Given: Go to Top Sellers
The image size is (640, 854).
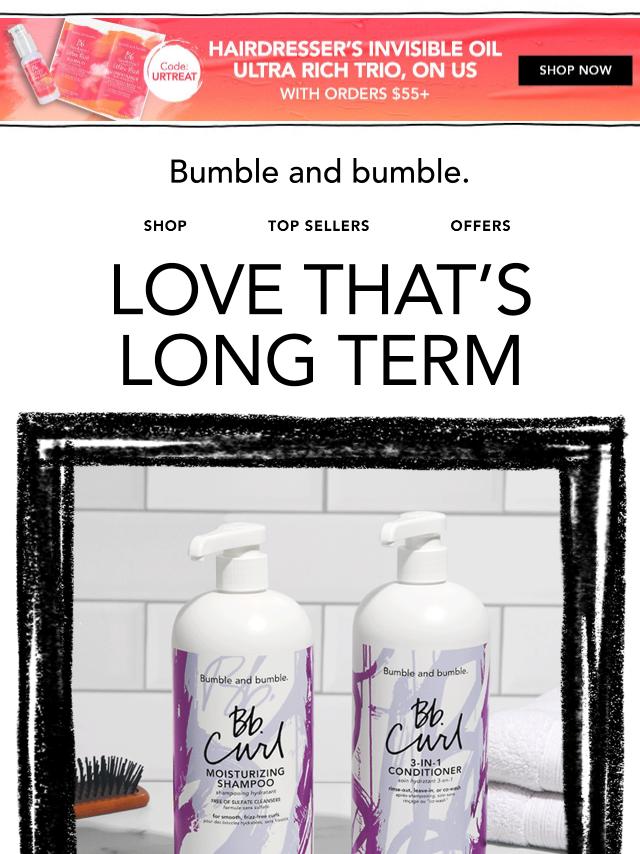Looking at the screenshot, I should pos(319,226).
